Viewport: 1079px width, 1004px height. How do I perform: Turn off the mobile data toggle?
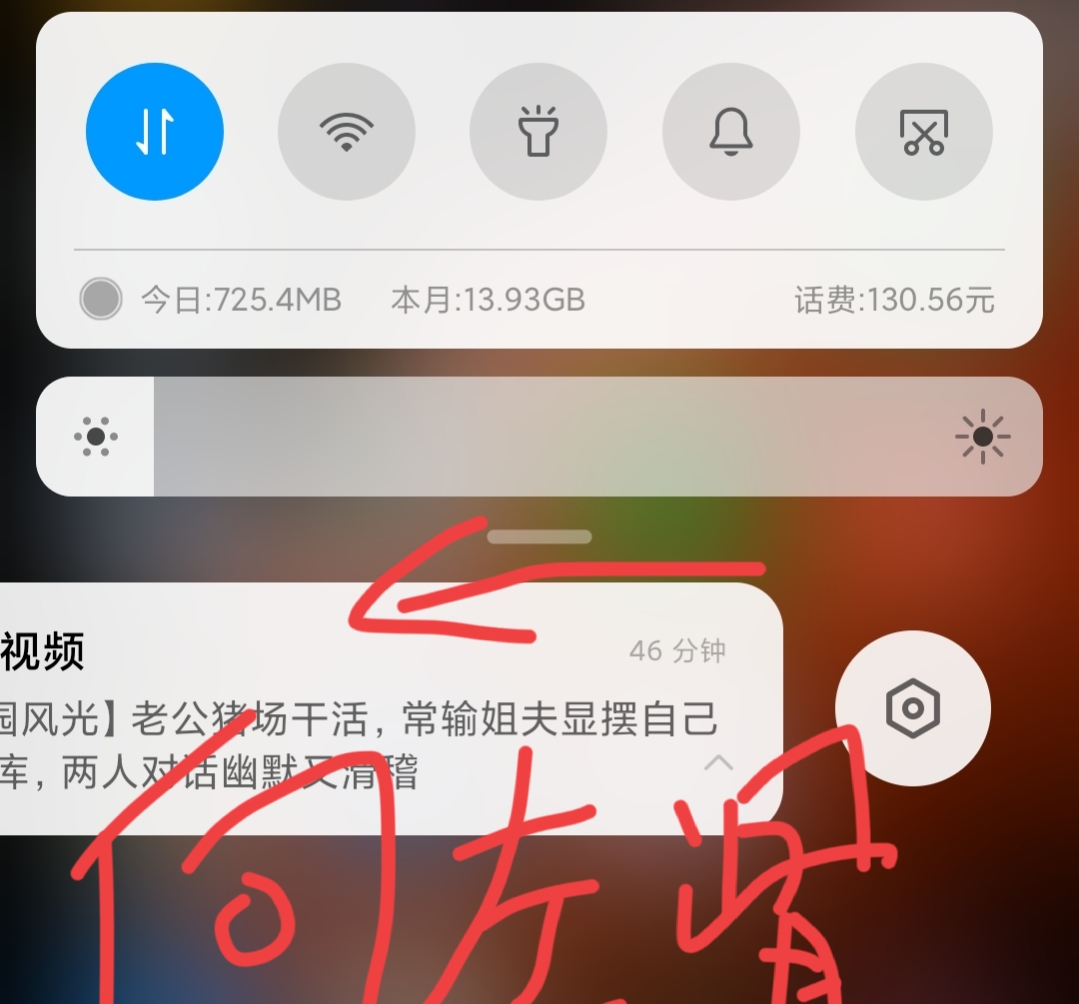click(x=155, y=132)
